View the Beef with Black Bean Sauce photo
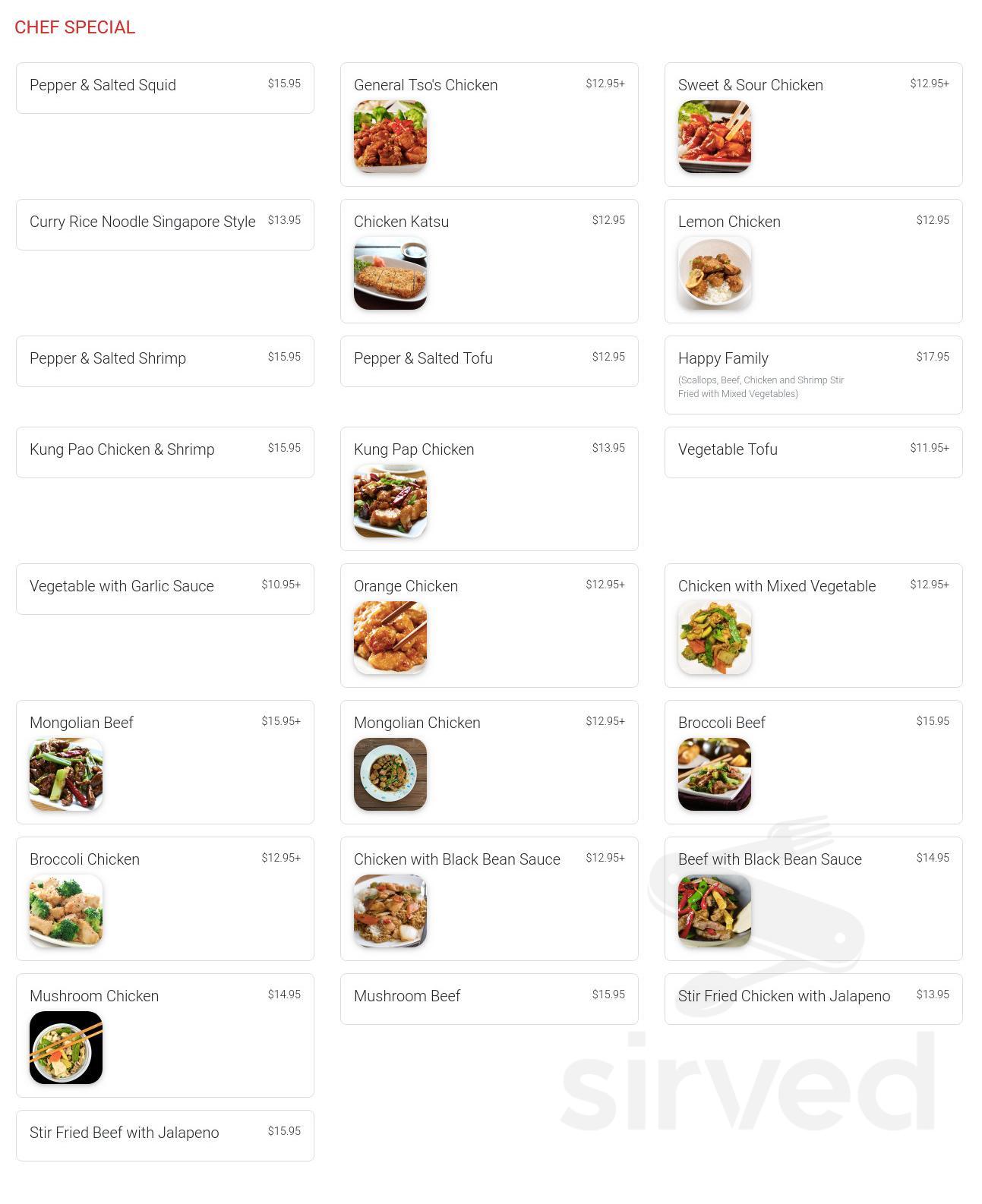The image size is (982, 1204). (714, 911)
